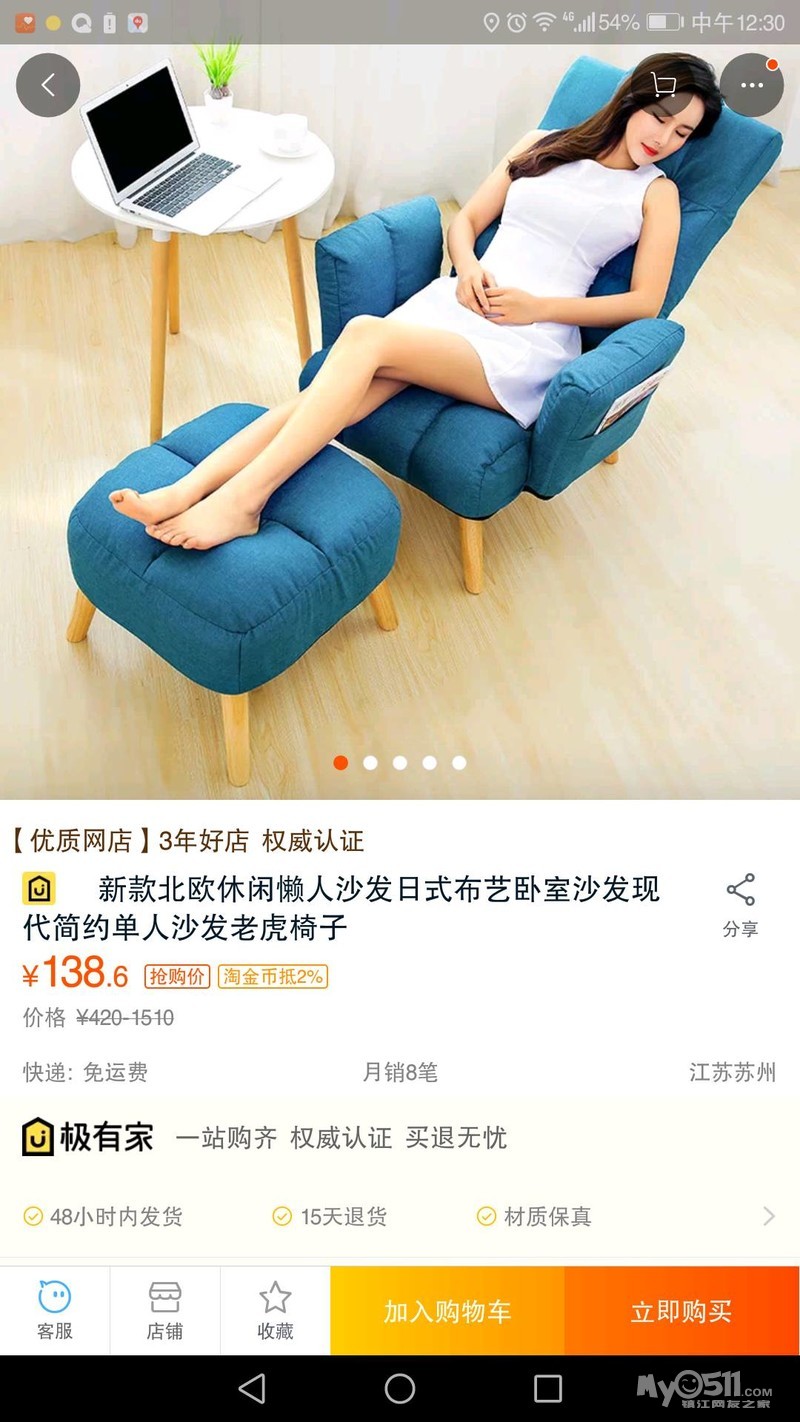Contact customer service via 客服
Image resolution: width=800 pixels, height=1422 pixels.
(55, 1310)
